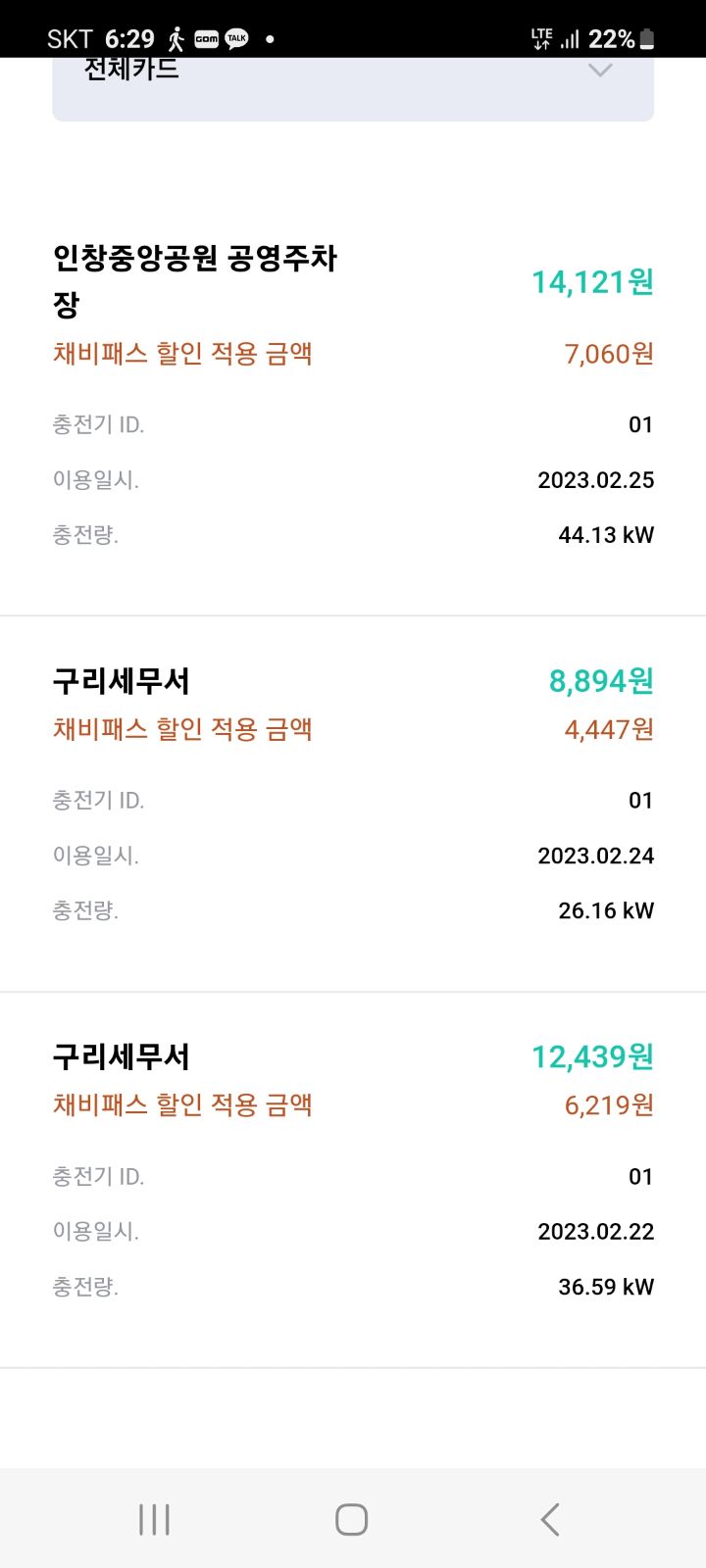The width and height of the screenshot is (706, 1568).
Task: Go back using the system back button
Action: coord(550,1519)
